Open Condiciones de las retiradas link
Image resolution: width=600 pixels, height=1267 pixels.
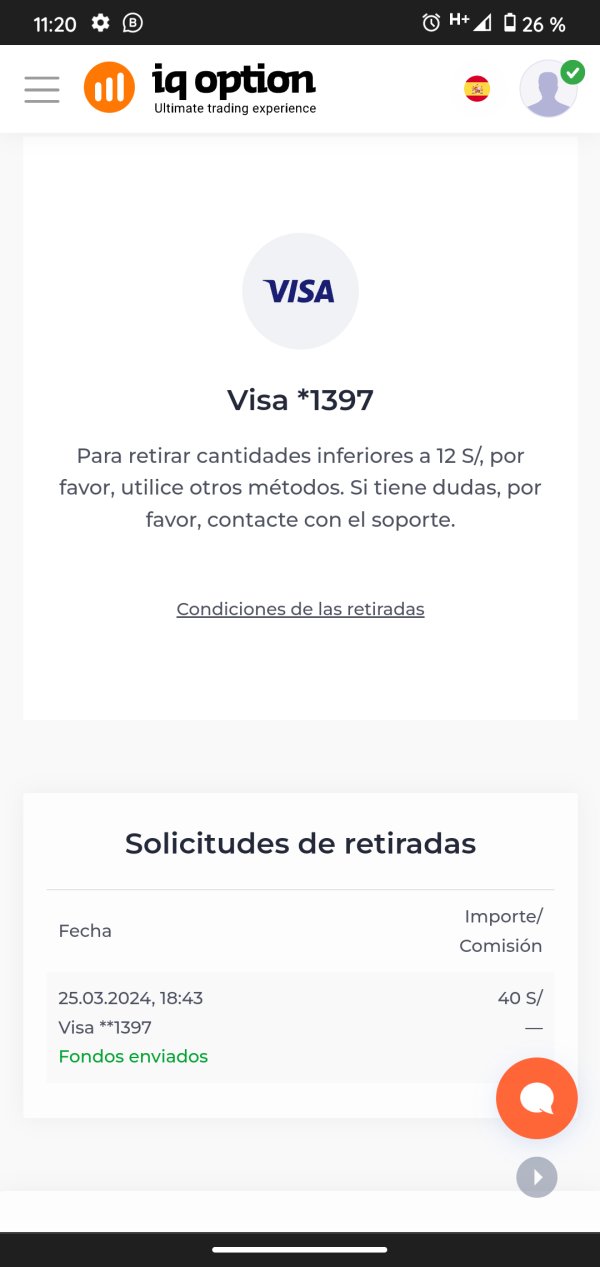click(300, 609)
